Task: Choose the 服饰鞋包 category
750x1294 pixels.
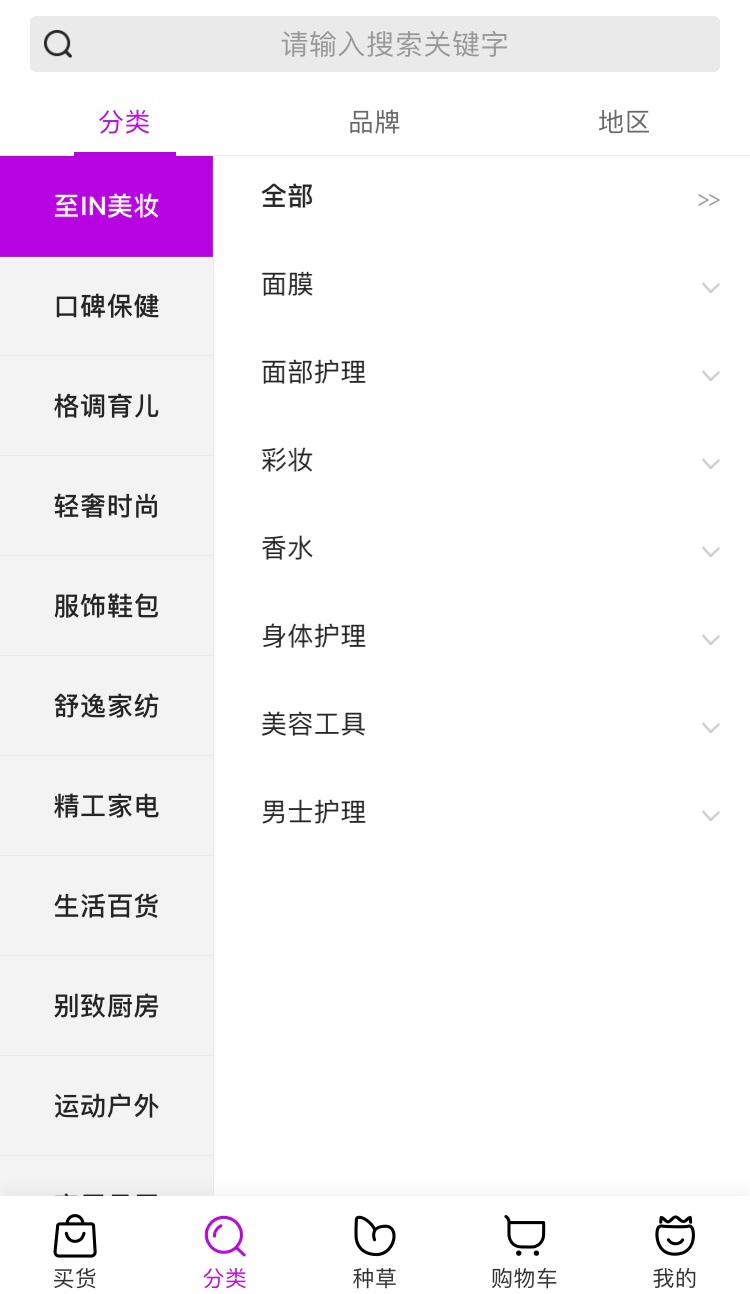Action: pyautogui.click(x=107, y=606)
